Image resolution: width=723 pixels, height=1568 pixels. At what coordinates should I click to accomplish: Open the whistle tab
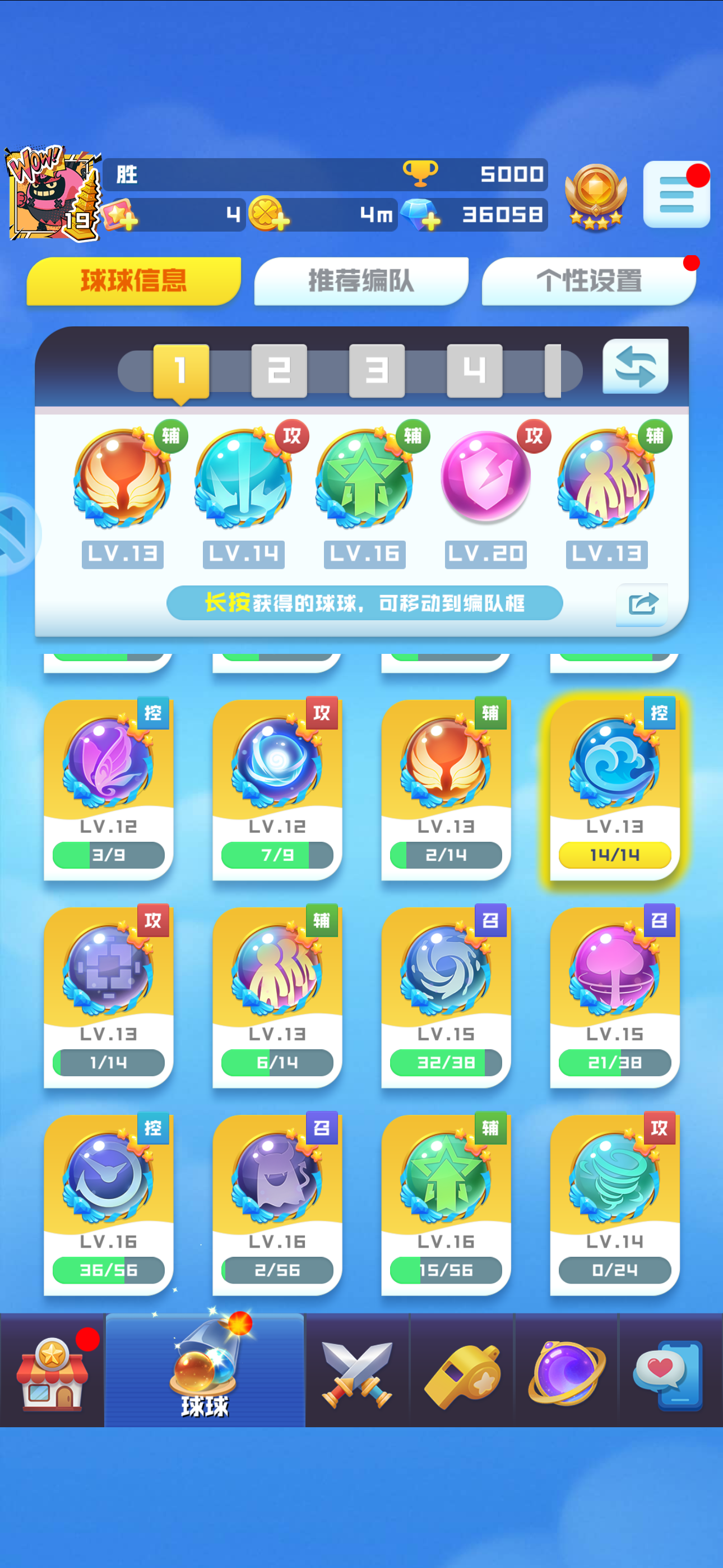click(x=462, y=1374)
